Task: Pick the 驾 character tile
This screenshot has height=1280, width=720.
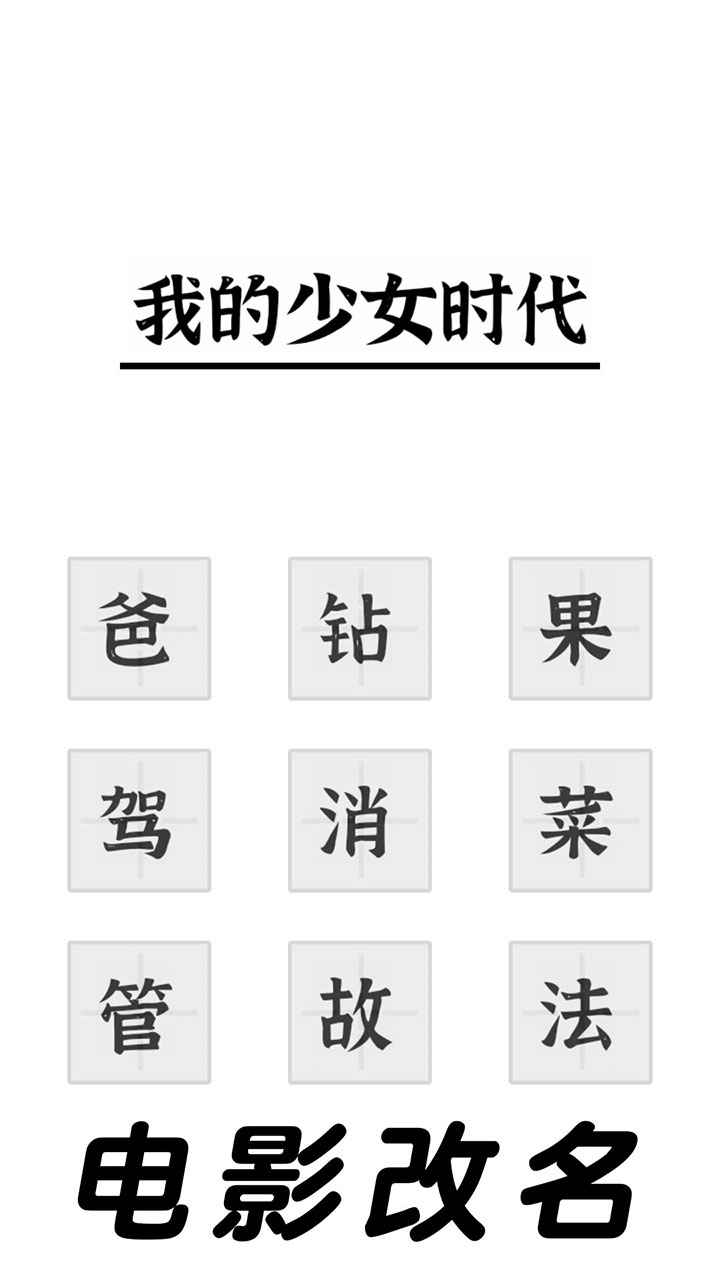Action: pyautogui.click(x=139, y=820)
